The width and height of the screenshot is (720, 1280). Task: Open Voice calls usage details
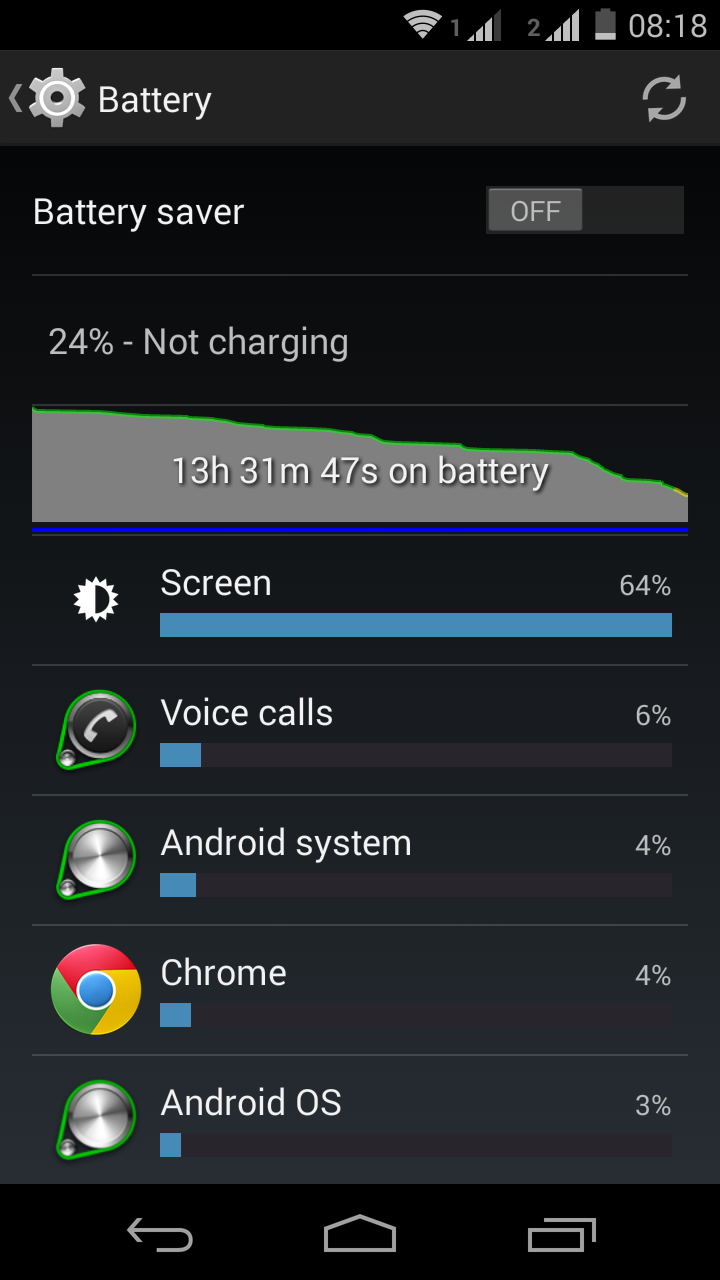360,730
